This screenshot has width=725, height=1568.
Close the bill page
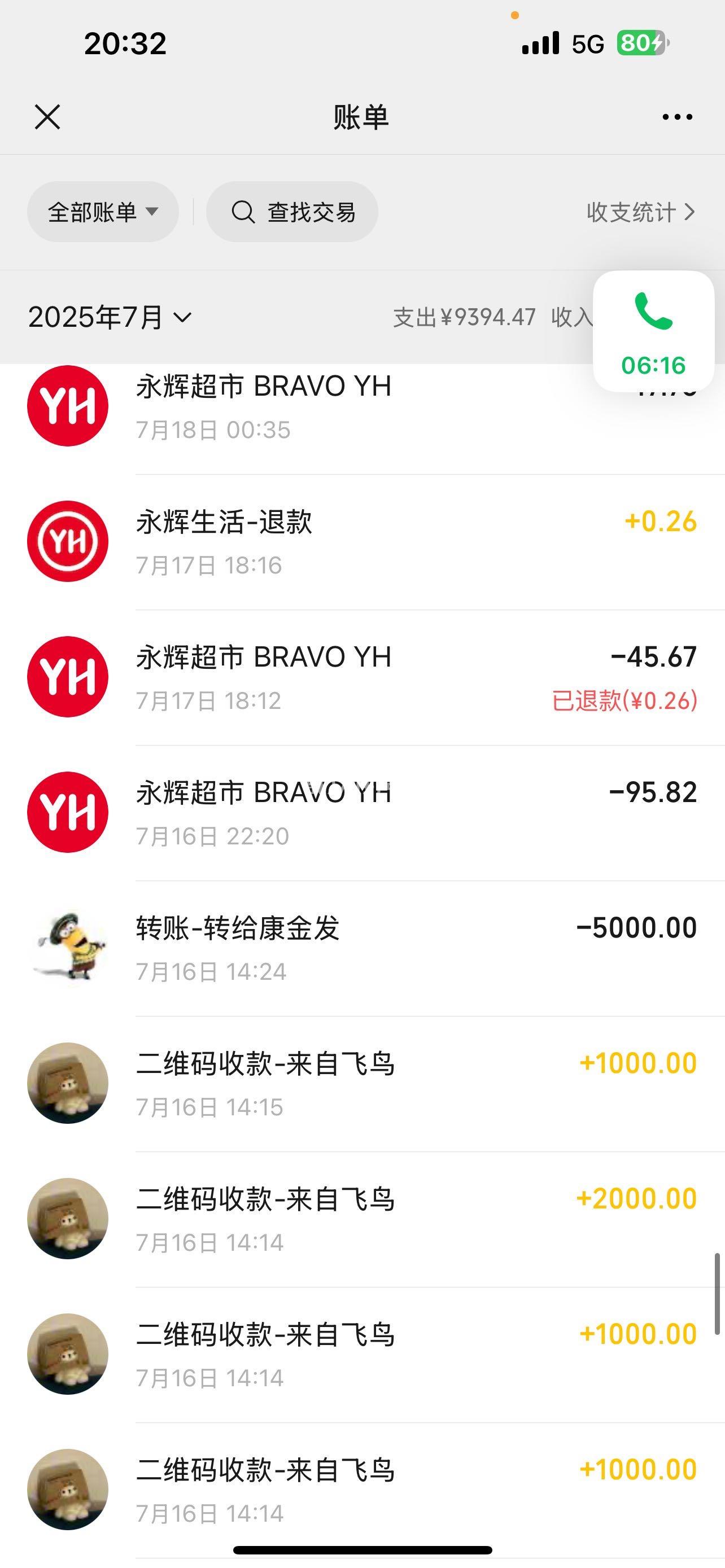click(x=47, y=117)
